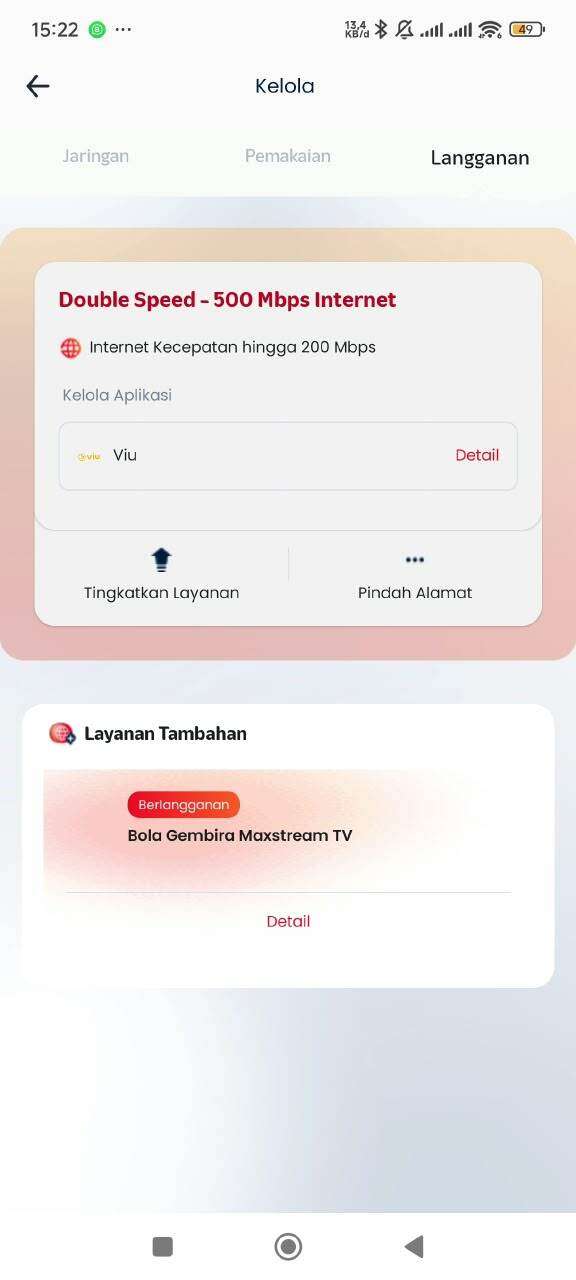Open Pindah Alamat option
The image size is (576, 1280).
[415, 576]
